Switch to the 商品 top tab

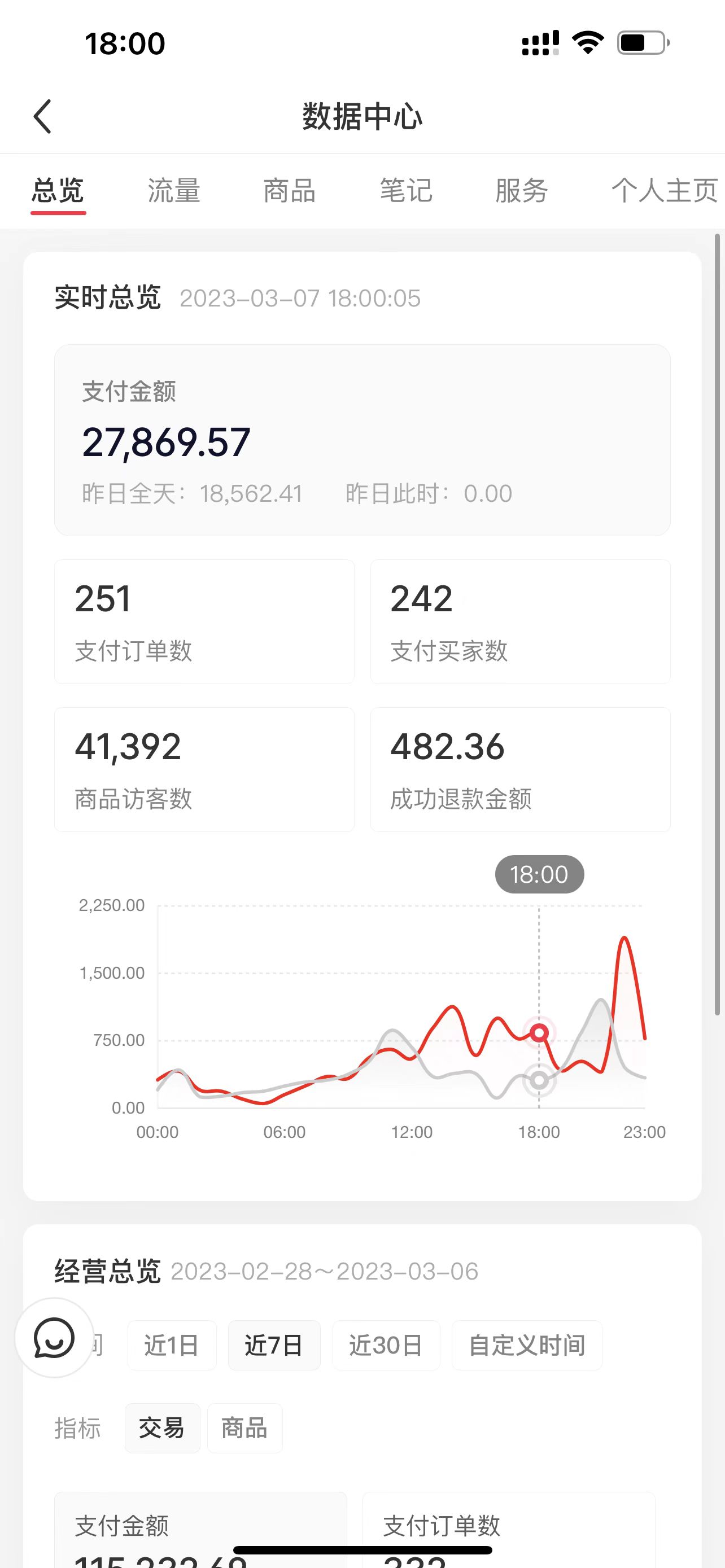289,191
